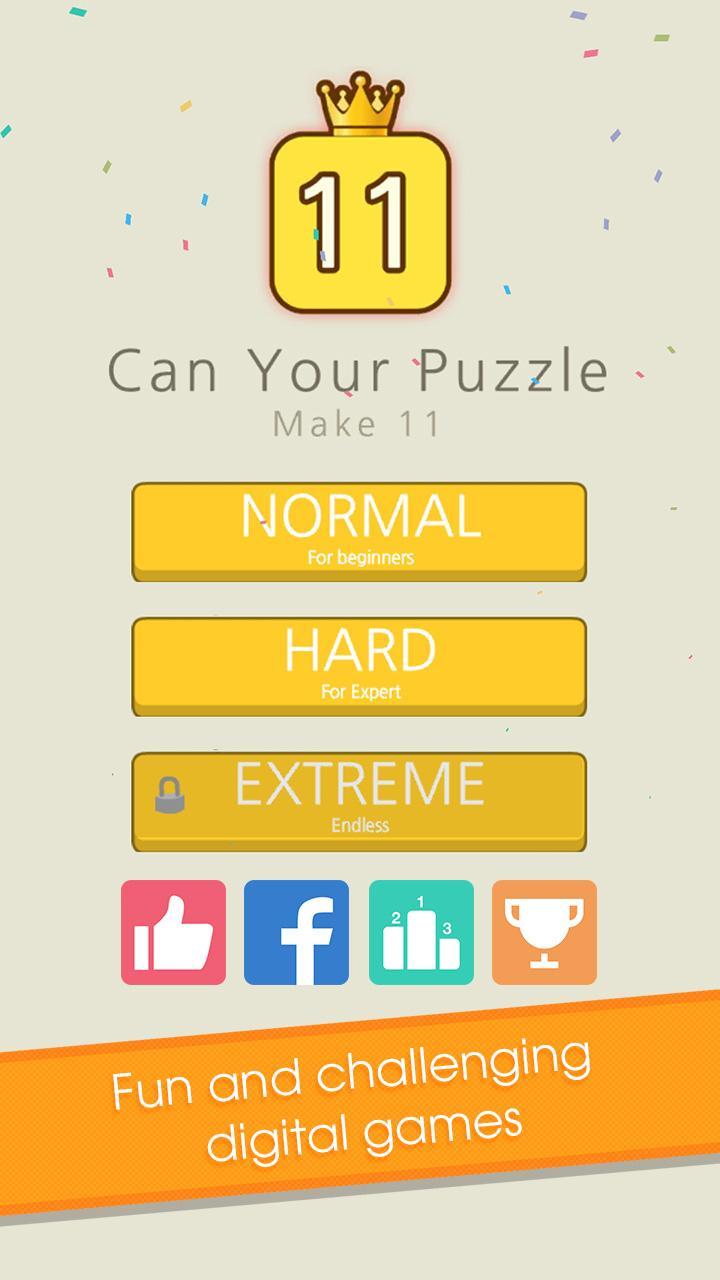Screen dimensions: 720x1280
Task: Open the Facebook sharing icon
Action: click(x=296, y=932)
